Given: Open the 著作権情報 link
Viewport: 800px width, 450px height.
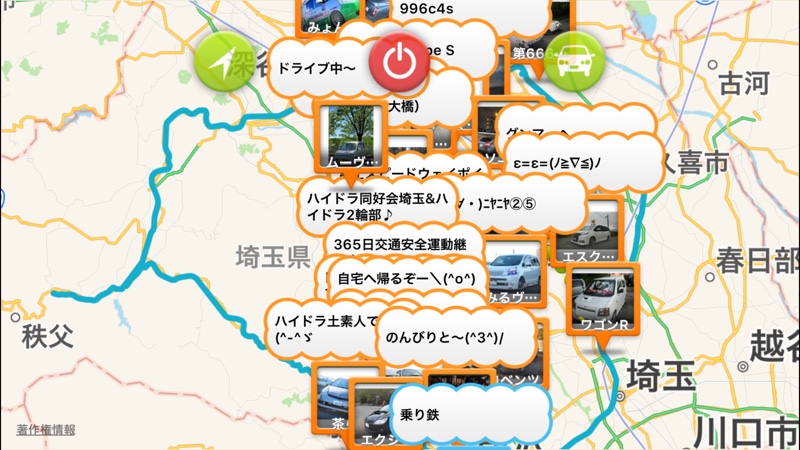Looking at the screenshot, I should click(45, 430).
